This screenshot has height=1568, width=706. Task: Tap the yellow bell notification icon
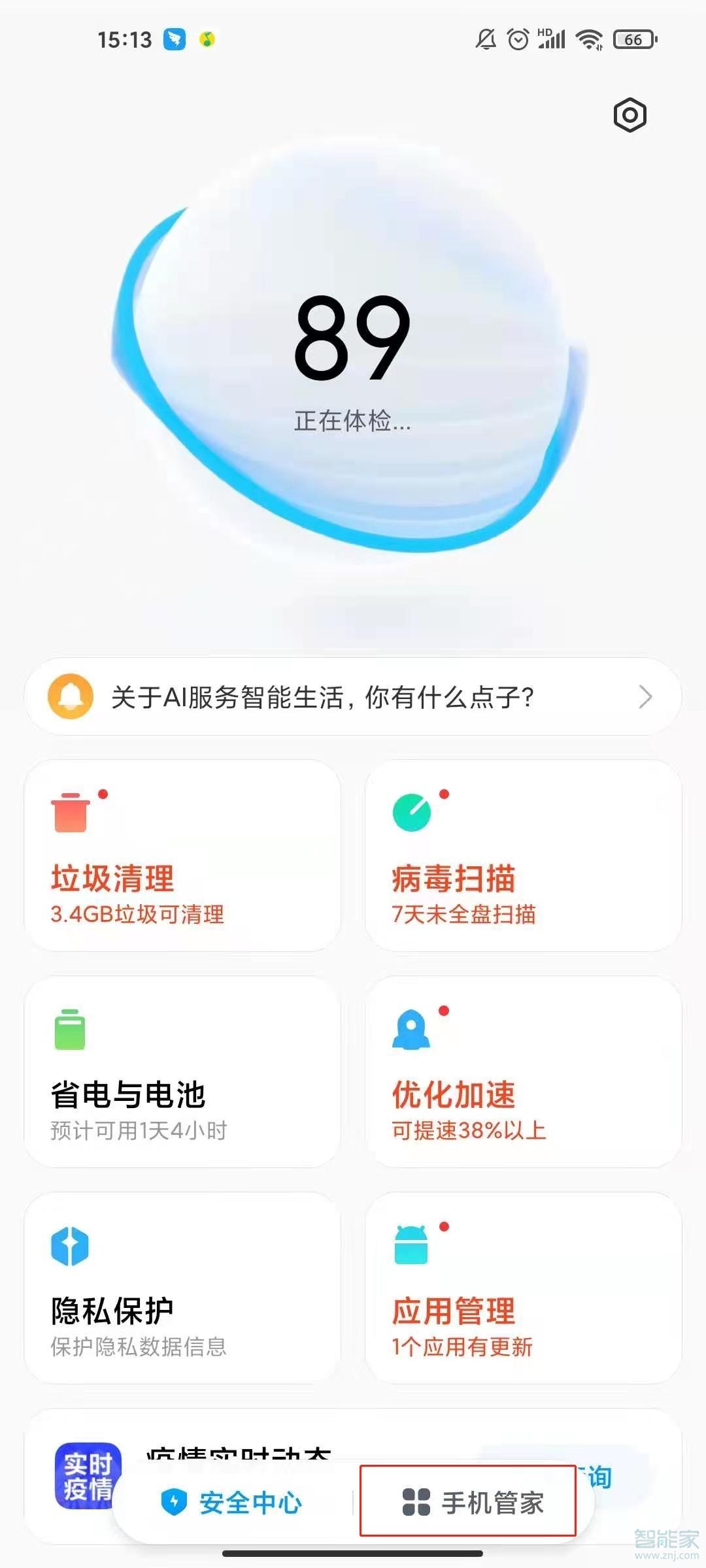point(71,697)
